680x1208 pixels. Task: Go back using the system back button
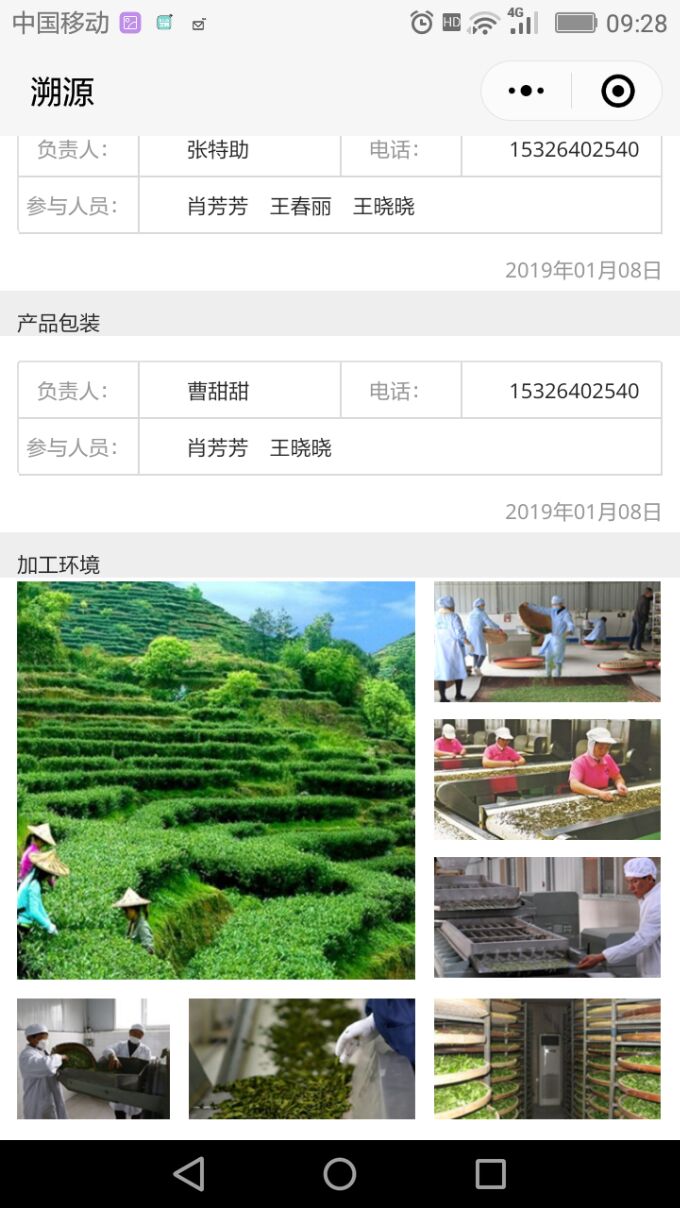tap(189, 1174)
